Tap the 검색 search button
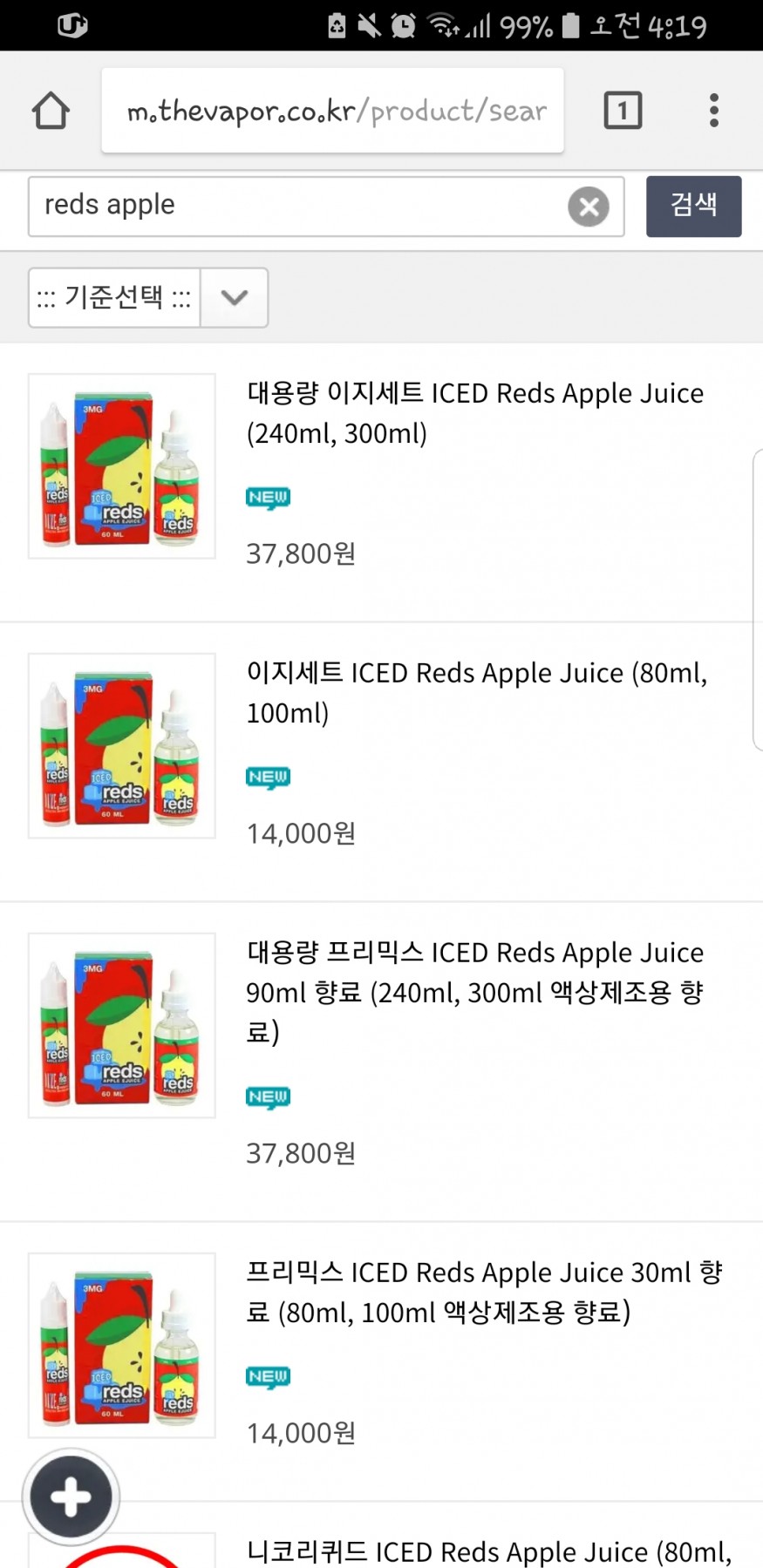Image resolution: width=763 pixels, height=1568 pixels. coord(693,207)
